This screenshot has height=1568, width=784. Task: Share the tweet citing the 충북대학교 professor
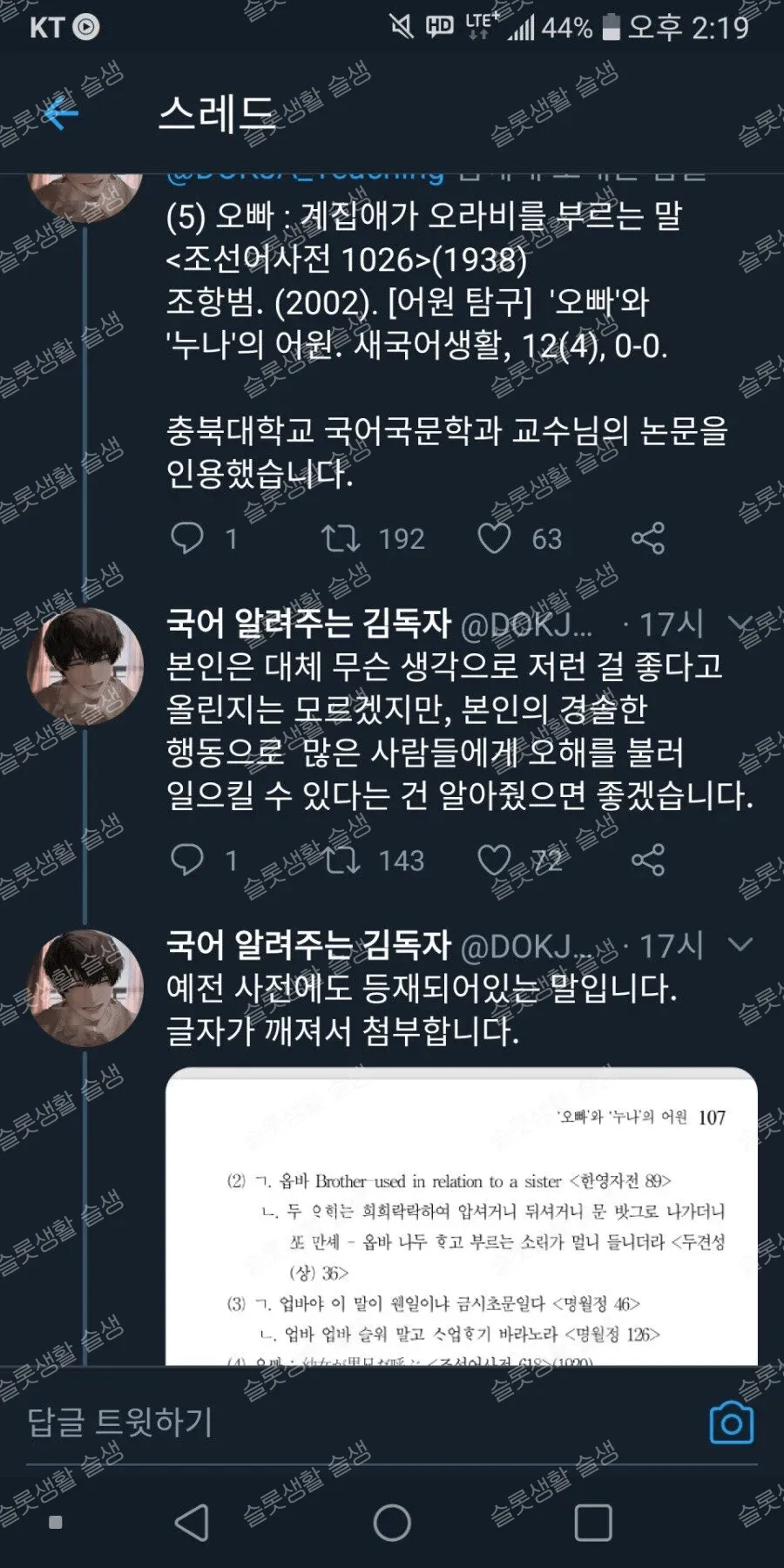(x=647, y=538)
